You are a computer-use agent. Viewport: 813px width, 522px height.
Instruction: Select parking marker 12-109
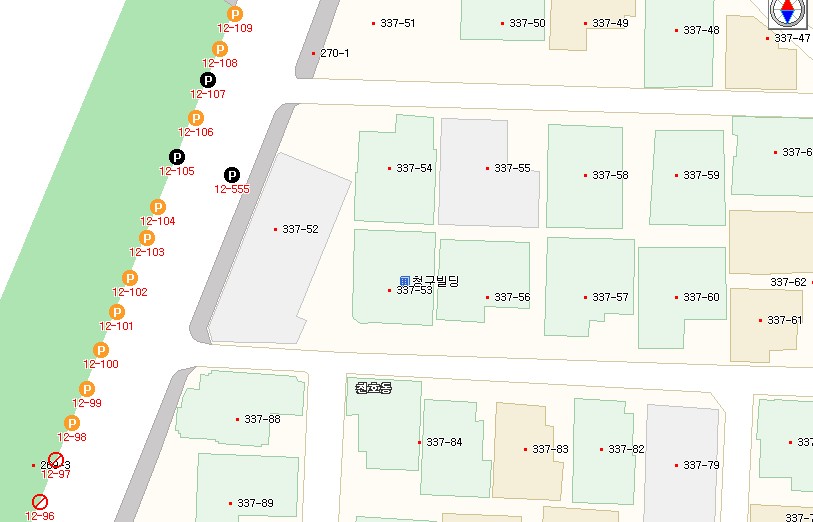(x=235, y=14)
